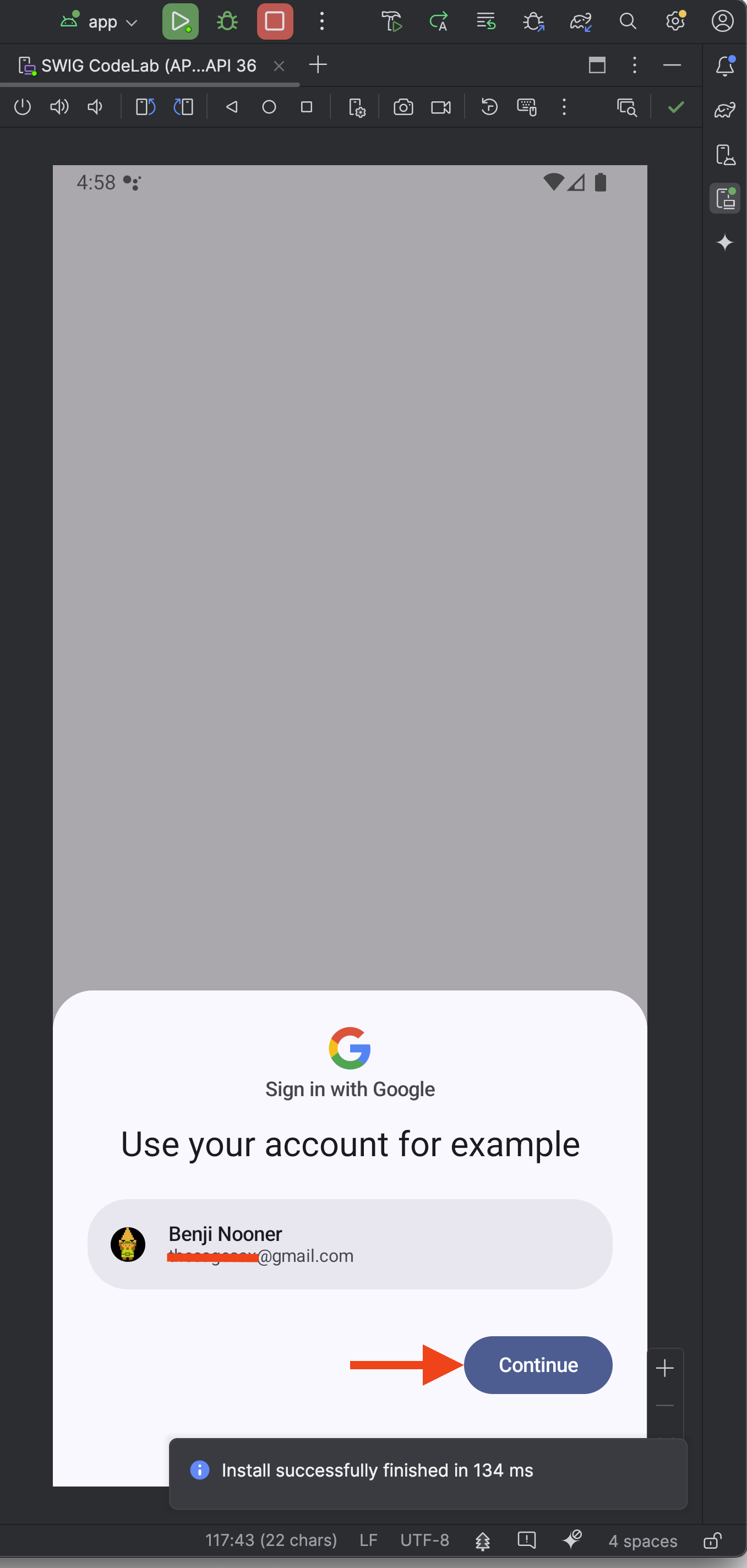Run the app with the green play button
Image resolution: width=747 pixels, height=1568 pixels.
(x=180, y=22)
